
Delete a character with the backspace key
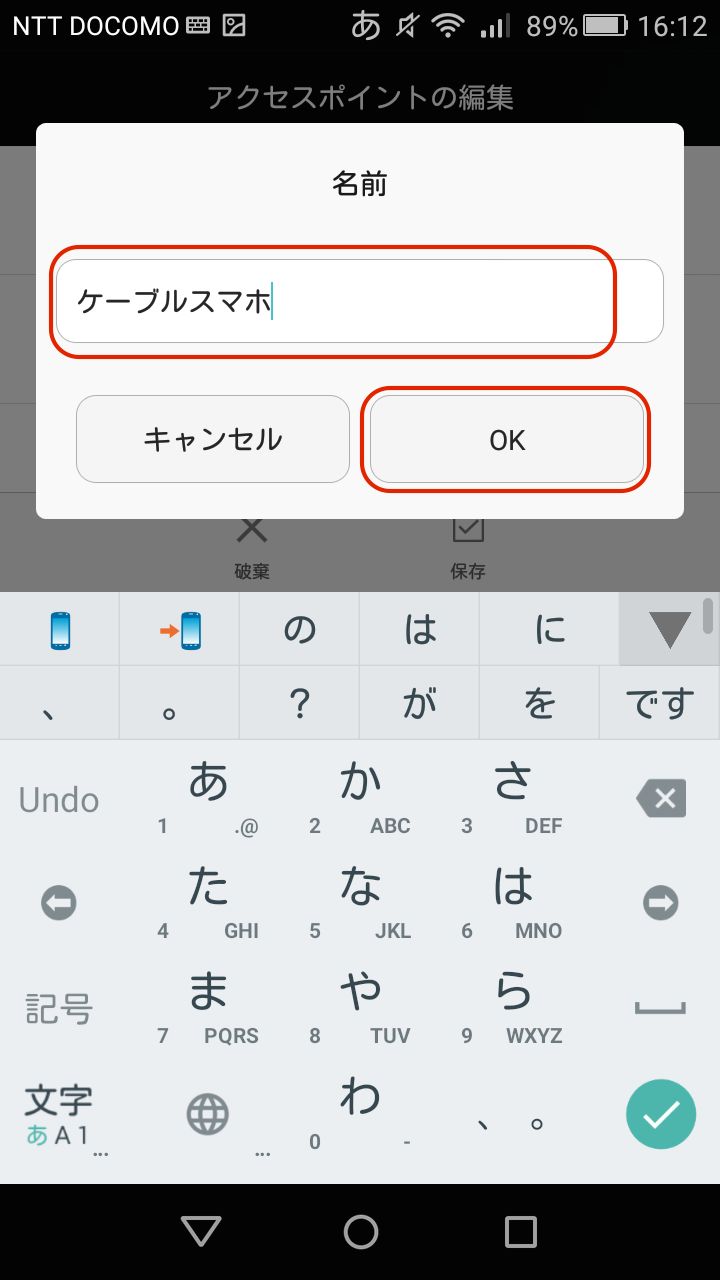pos(661,799)
